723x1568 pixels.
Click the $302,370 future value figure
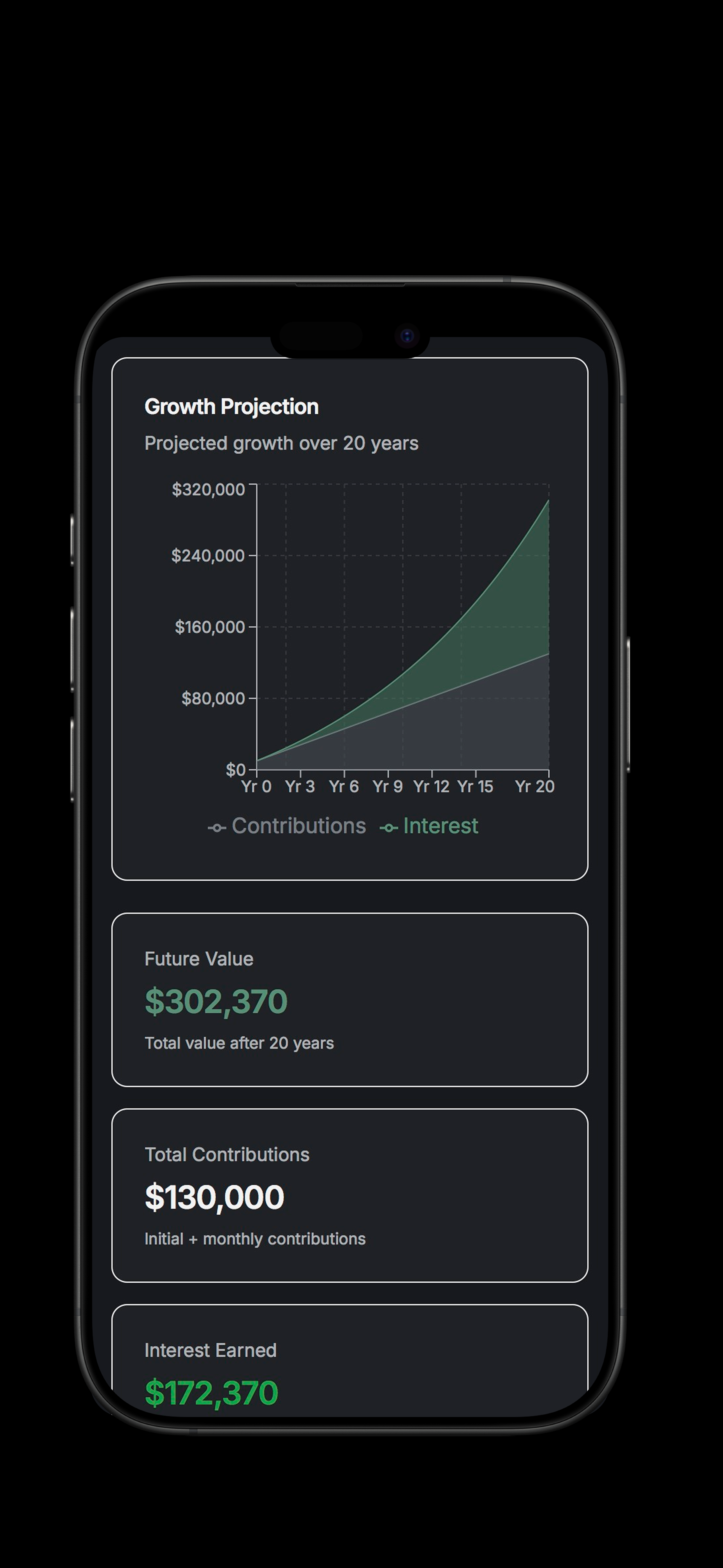pos(217,1001)
